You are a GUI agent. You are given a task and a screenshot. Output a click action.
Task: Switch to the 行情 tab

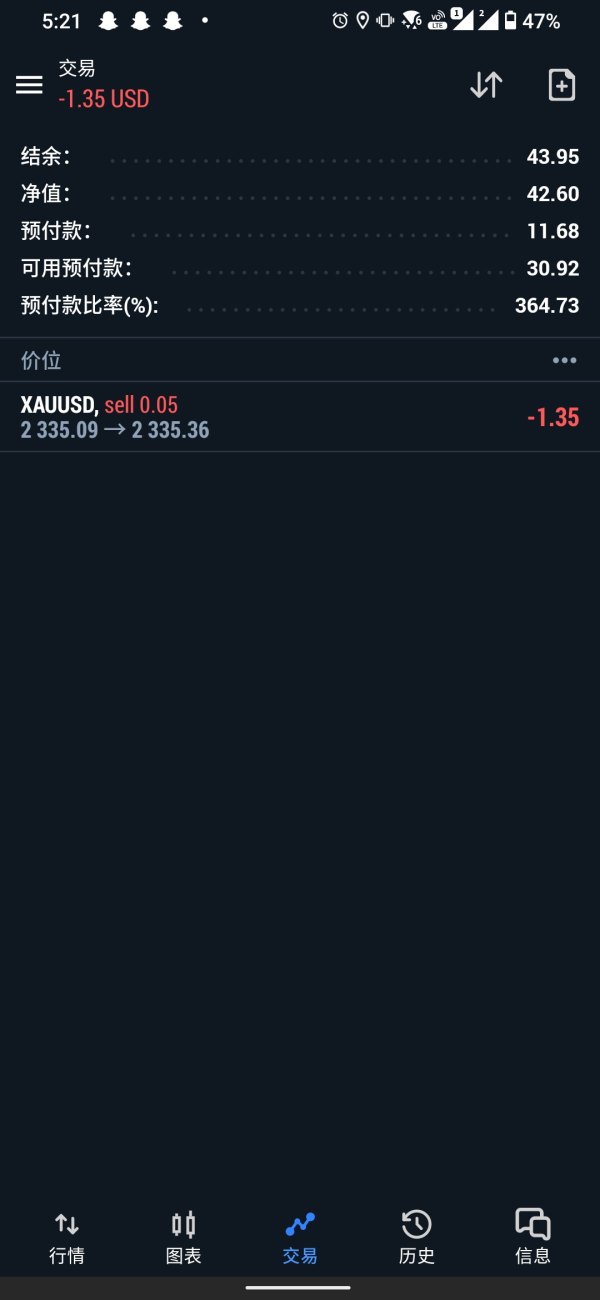(67, 1237)
